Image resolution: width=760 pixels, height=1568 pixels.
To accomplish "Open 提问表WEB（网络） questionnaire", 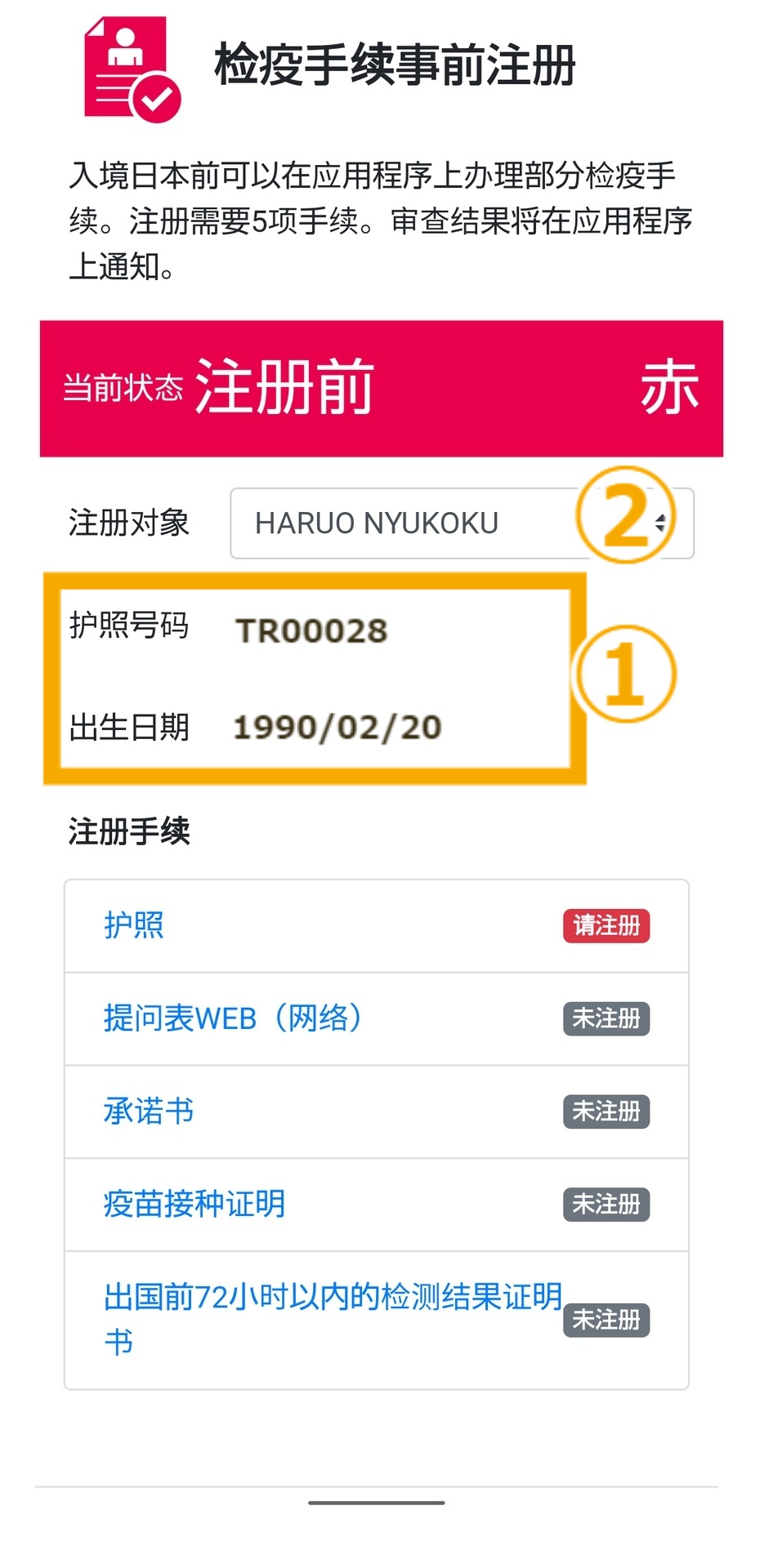I will [x=233, y=1018].
